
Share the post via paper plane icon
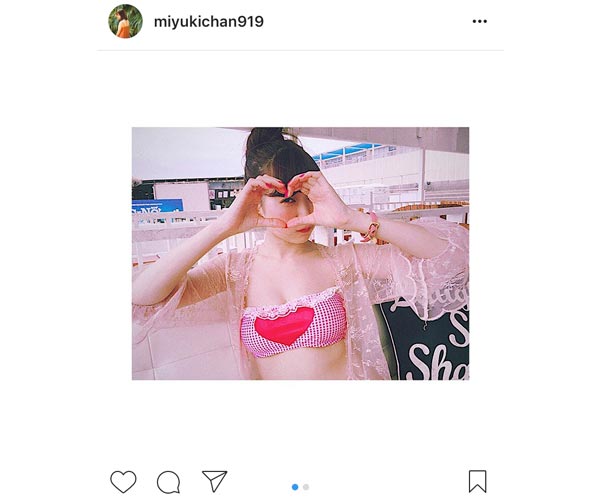pyautogui.click(x=214, y=481)
